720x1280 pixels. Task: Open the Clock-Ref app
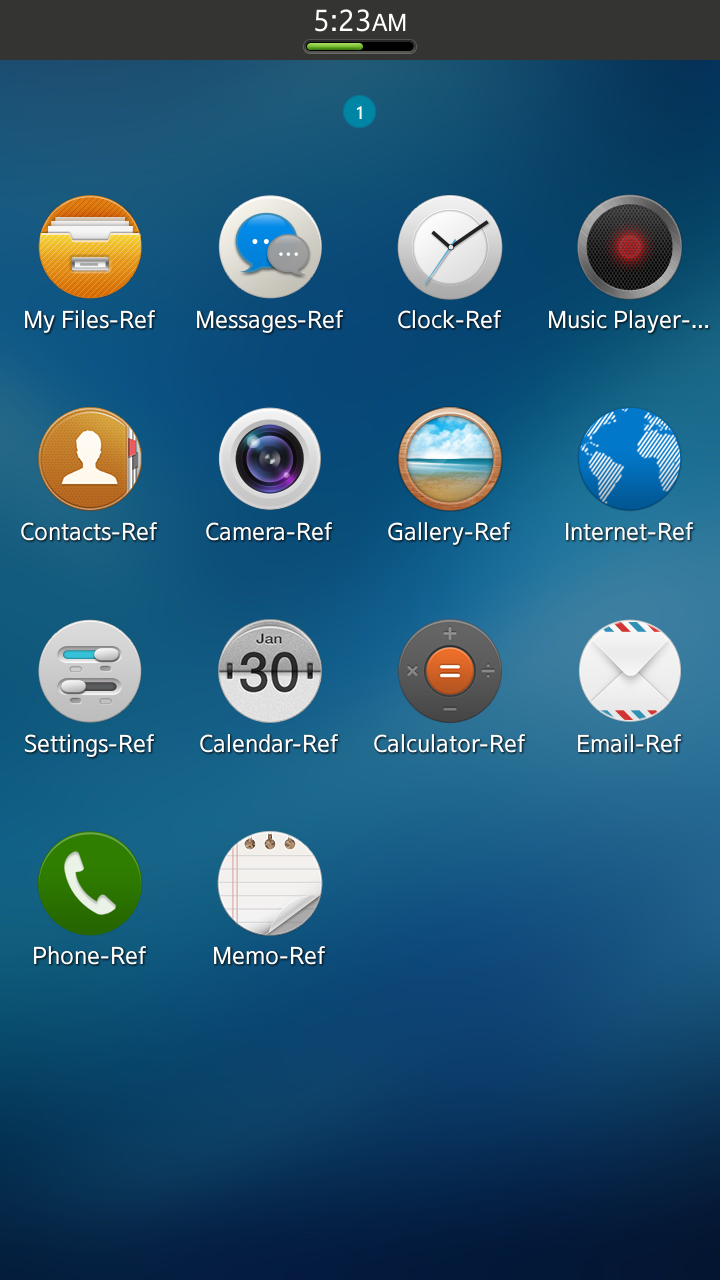pos(450,247)
